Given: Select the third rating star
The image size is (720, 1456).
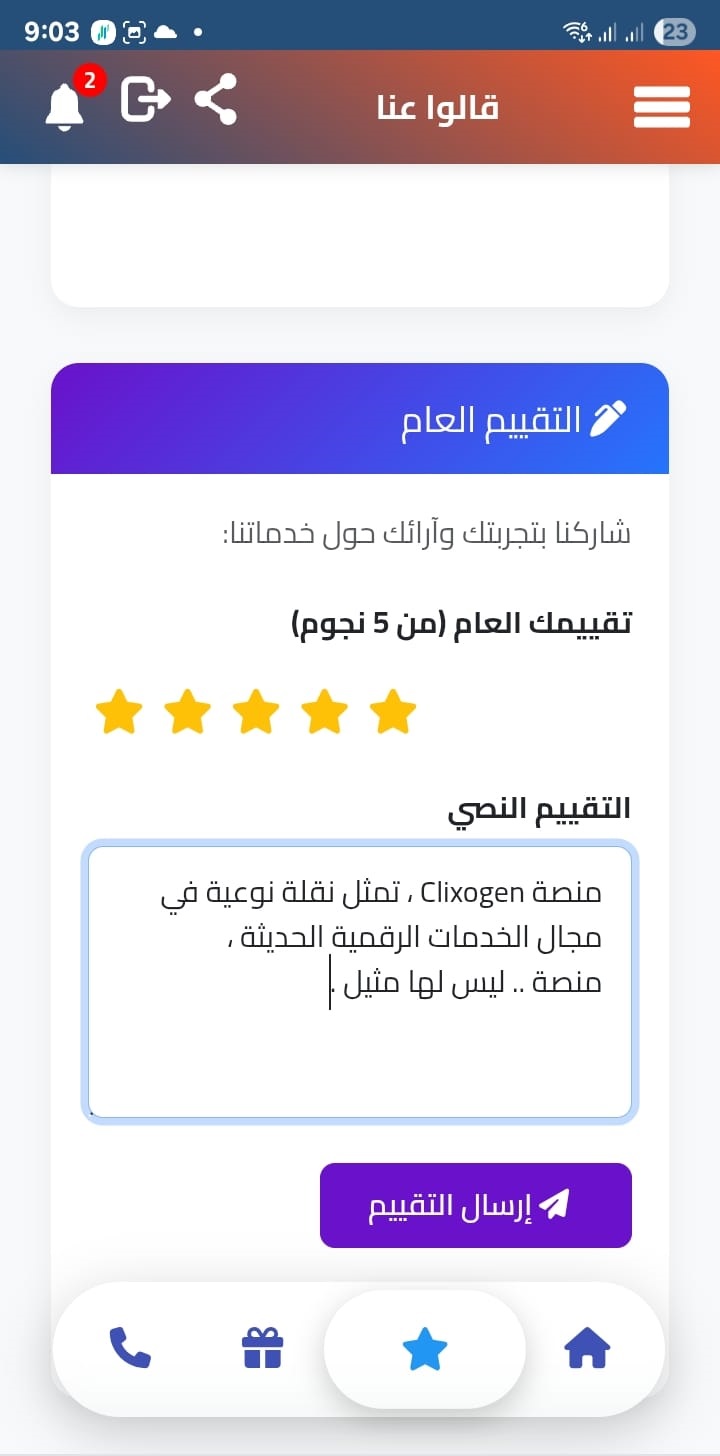Looking at the screenshot, I should coord(256,712).
